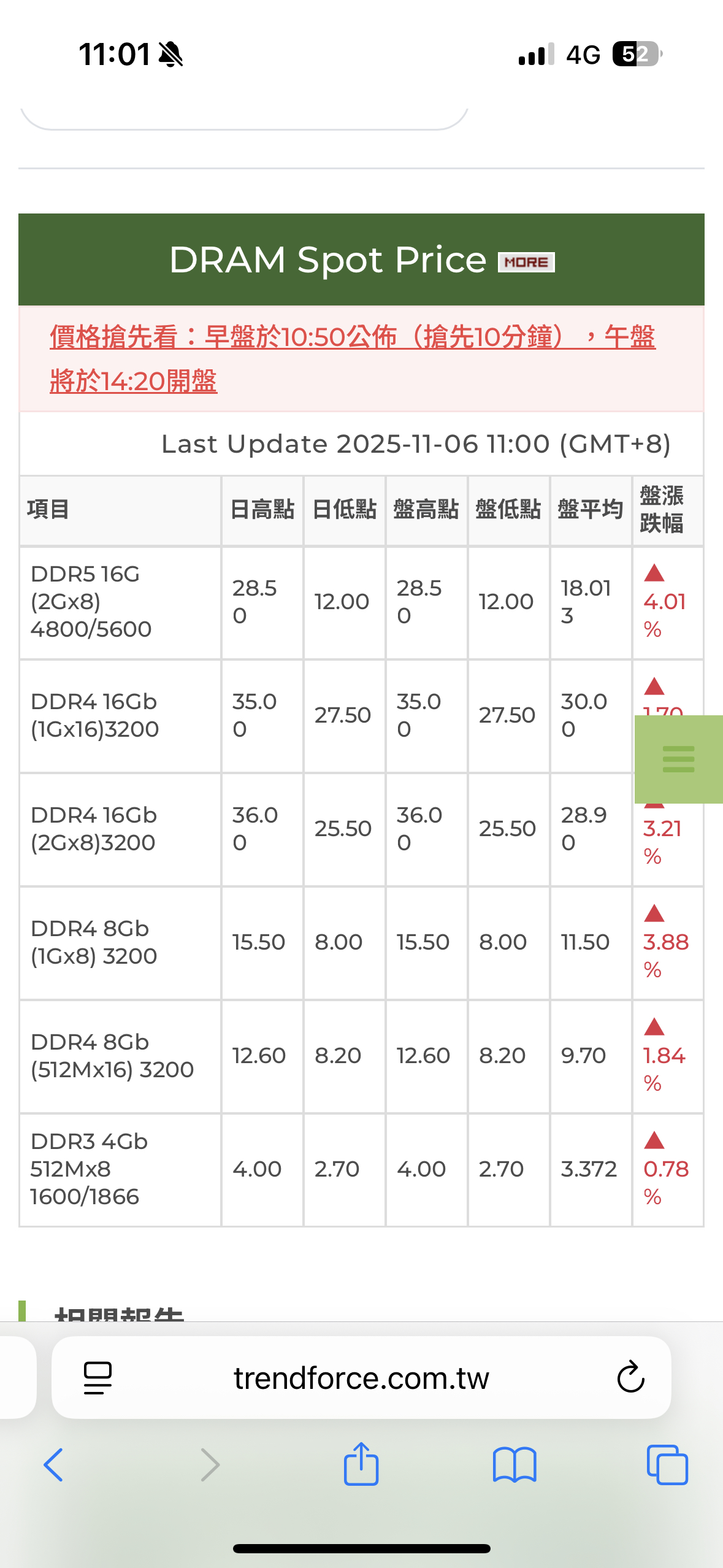Viewport: 723px width, 1568px height.
Task: Open the MORE button beside DRAM Spot Price
Action: 526,262
